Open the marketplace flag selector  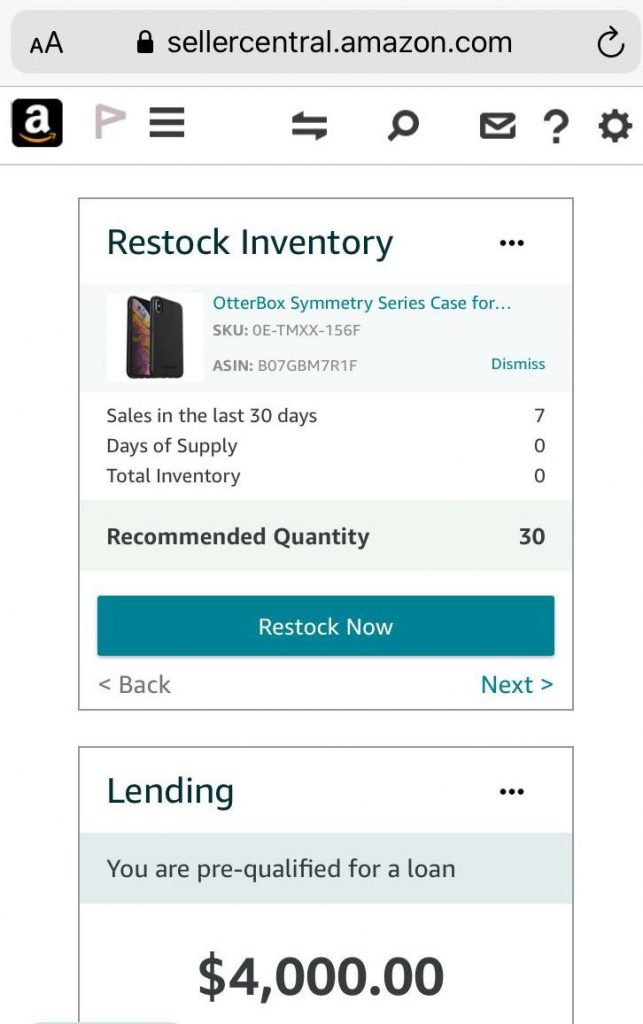[110, 122]
